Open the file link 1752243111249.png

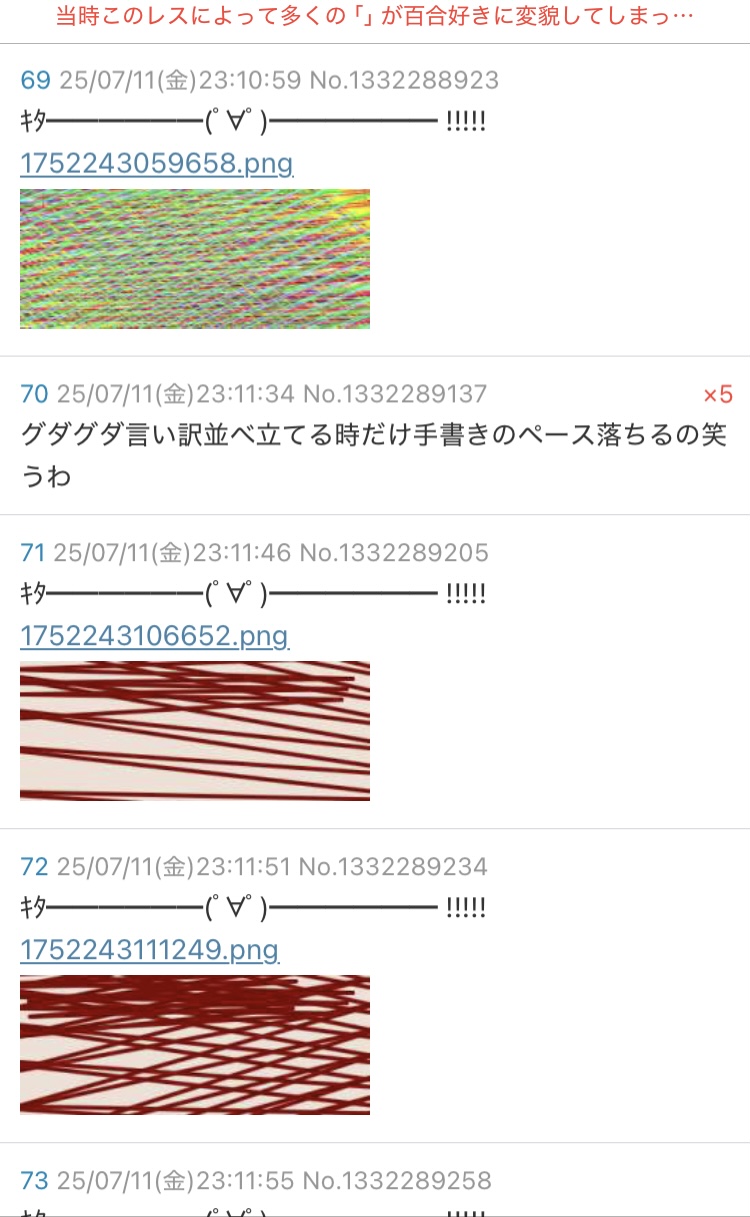[x=150, y=949]
